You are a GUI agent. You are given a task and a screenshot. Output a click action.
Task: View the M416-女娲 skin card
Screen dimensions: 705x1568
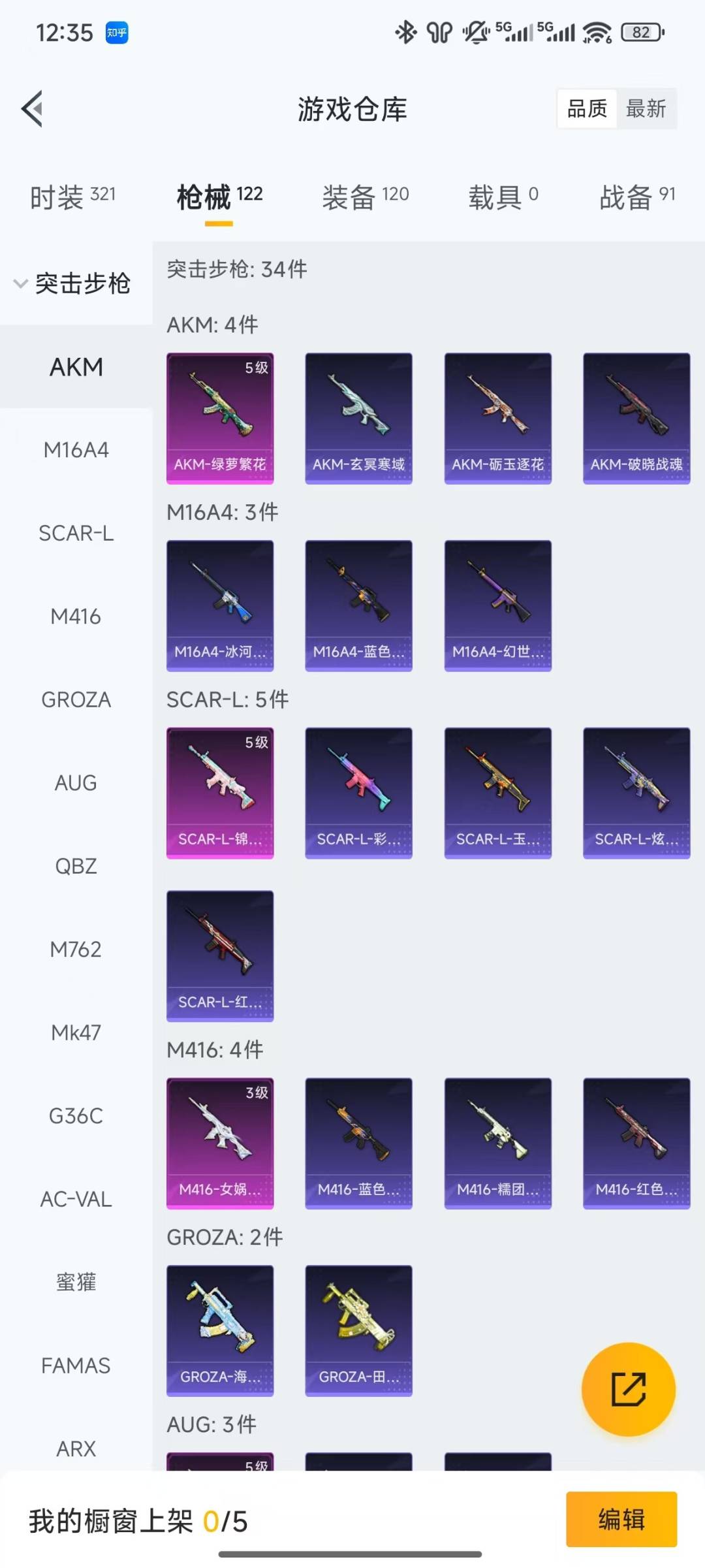pos(220,1143)
